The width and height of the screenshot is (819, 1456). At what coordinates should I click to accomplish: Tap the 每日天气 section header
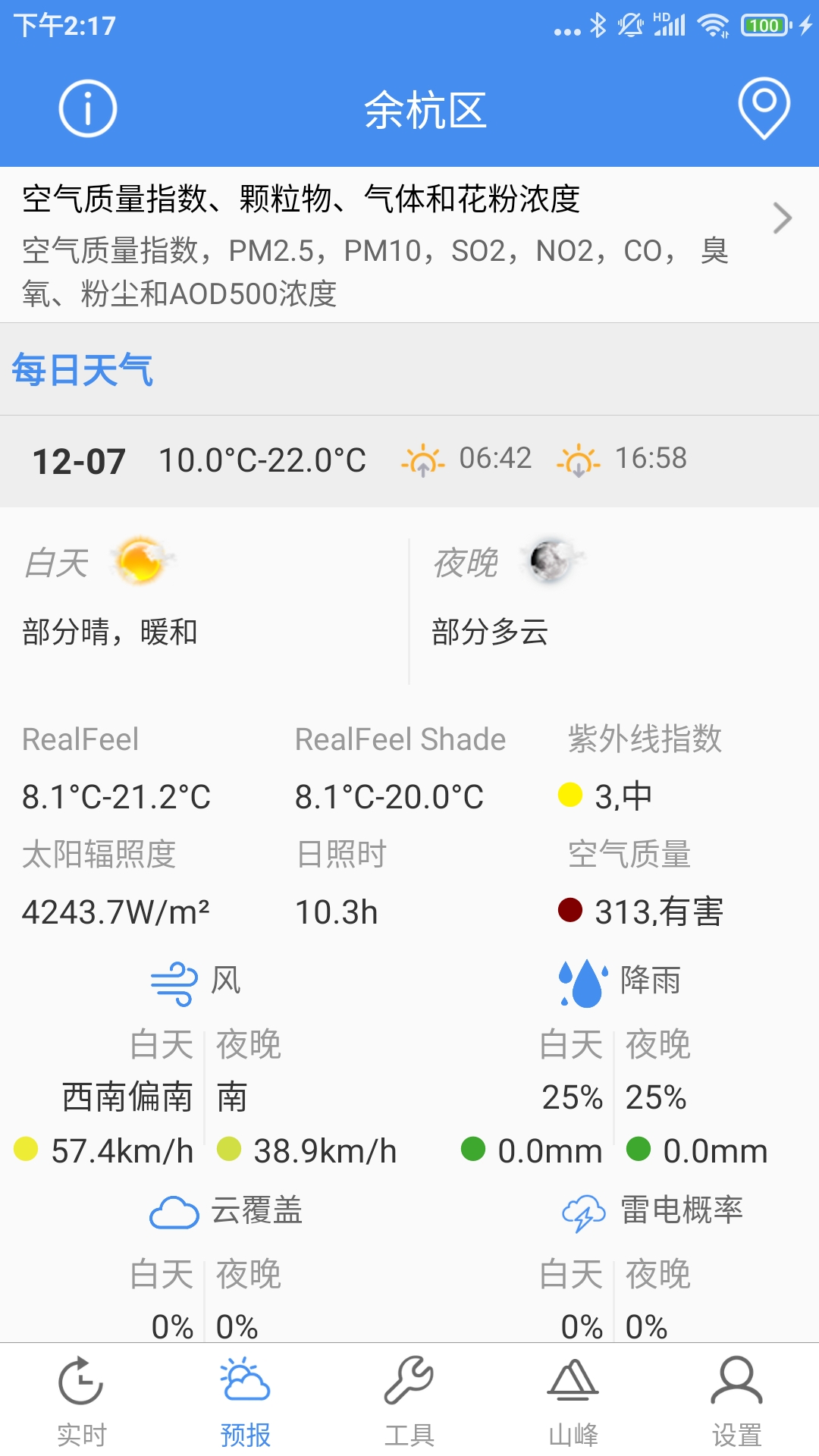(x=82, y=371)
